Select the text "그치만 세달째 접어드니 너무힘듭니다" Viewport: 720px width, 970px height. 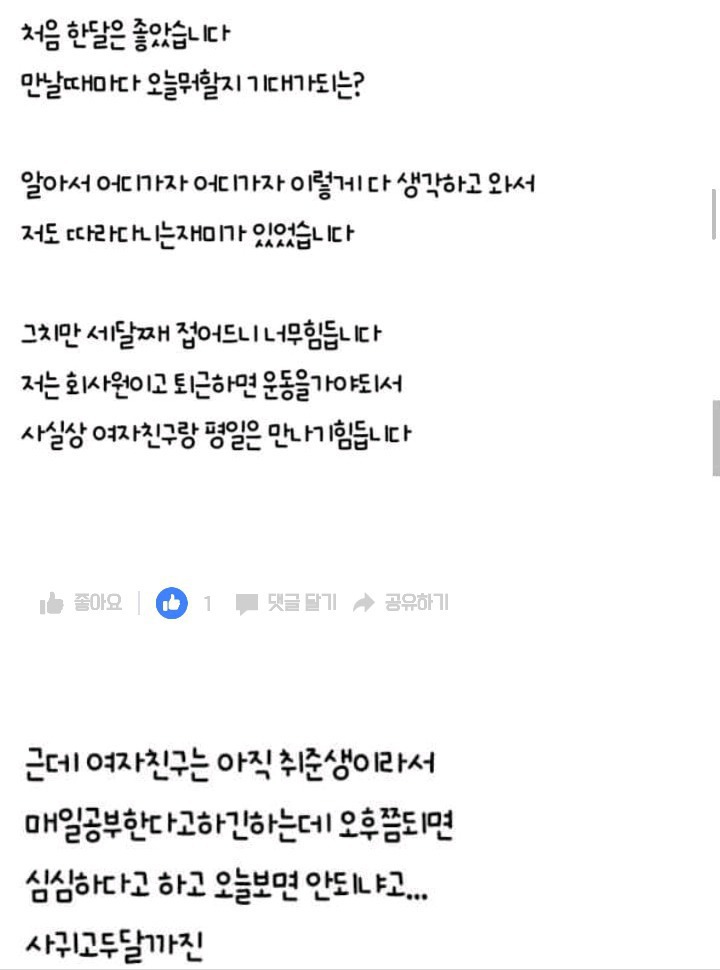click(205, 333)
